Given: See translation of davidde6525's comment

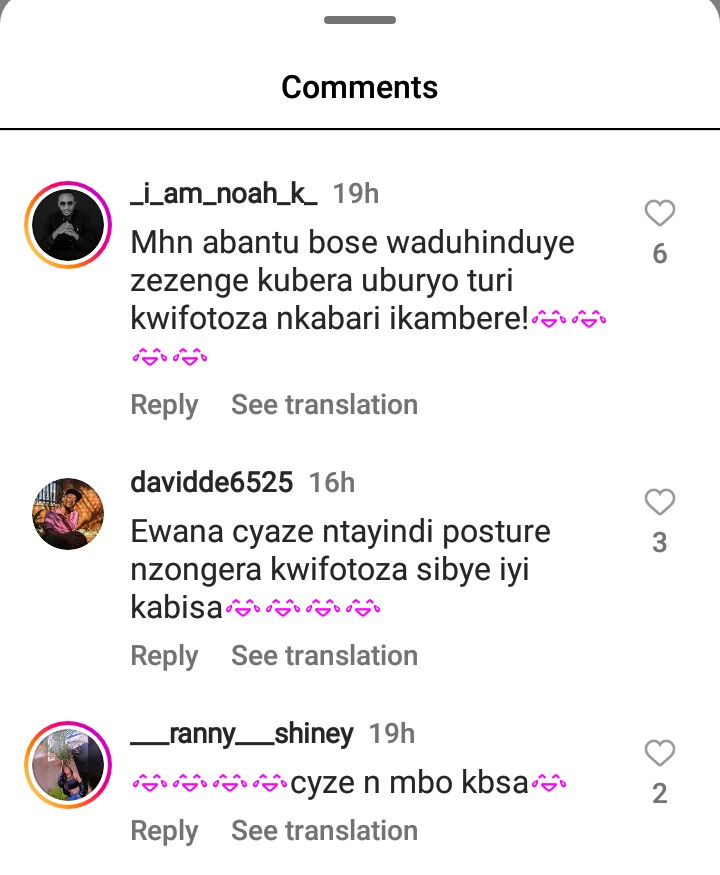Looking at the screenshot, I should pos(324,656).
